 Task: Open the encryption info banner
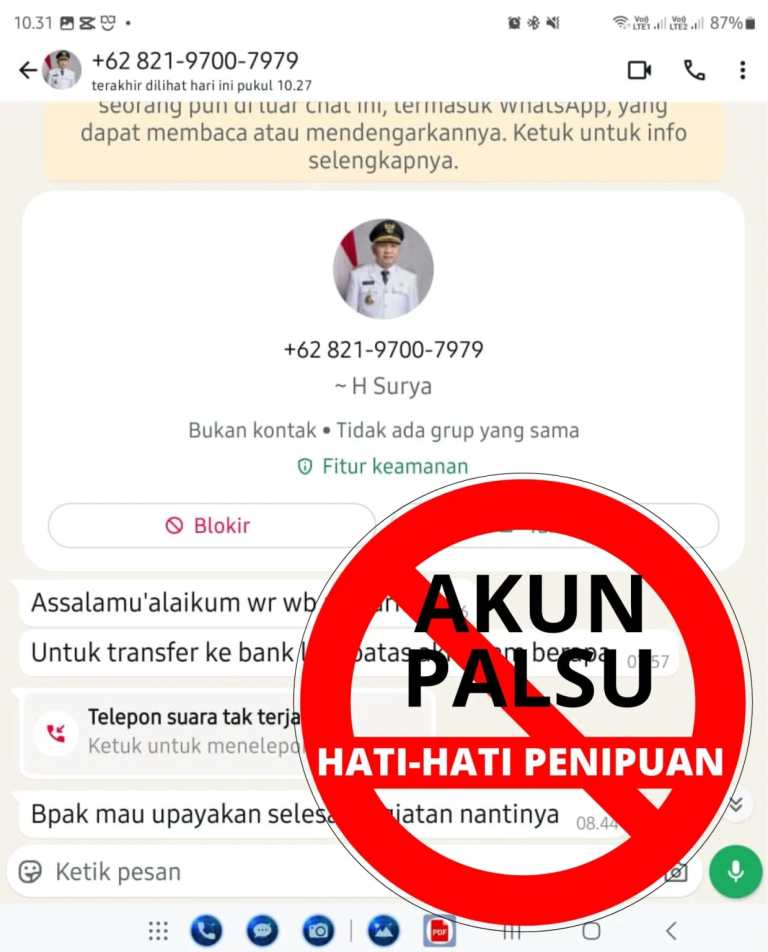tap(383, 142)
